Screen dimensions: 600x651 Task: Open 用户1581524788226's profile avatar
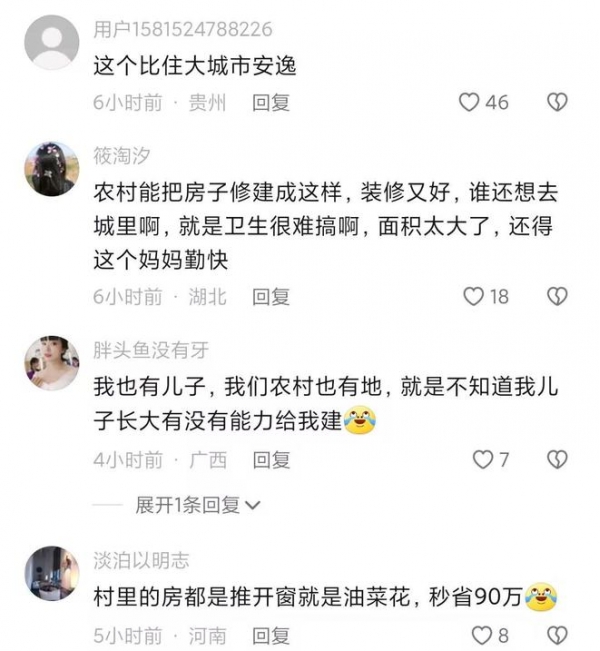[51, 41]
